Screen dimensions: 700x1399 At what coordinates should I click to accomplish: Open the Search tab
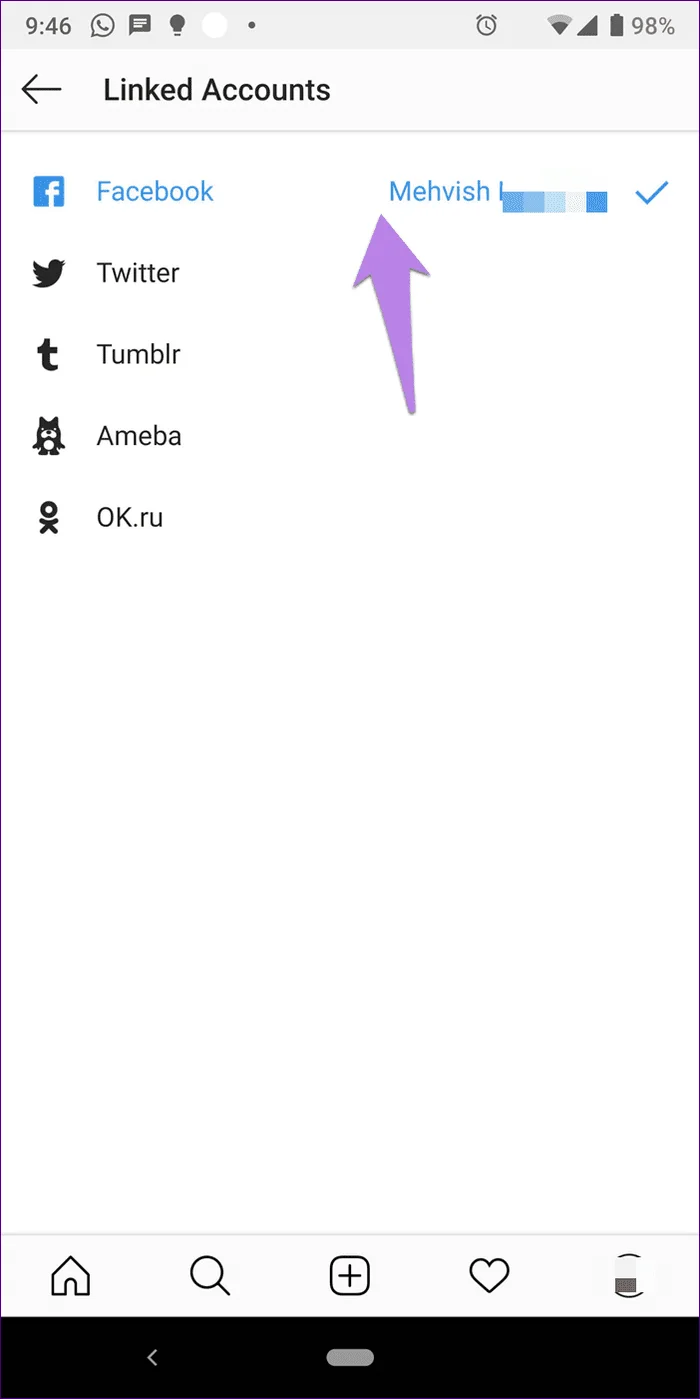pyautogui.click(x=210, y=1275)
